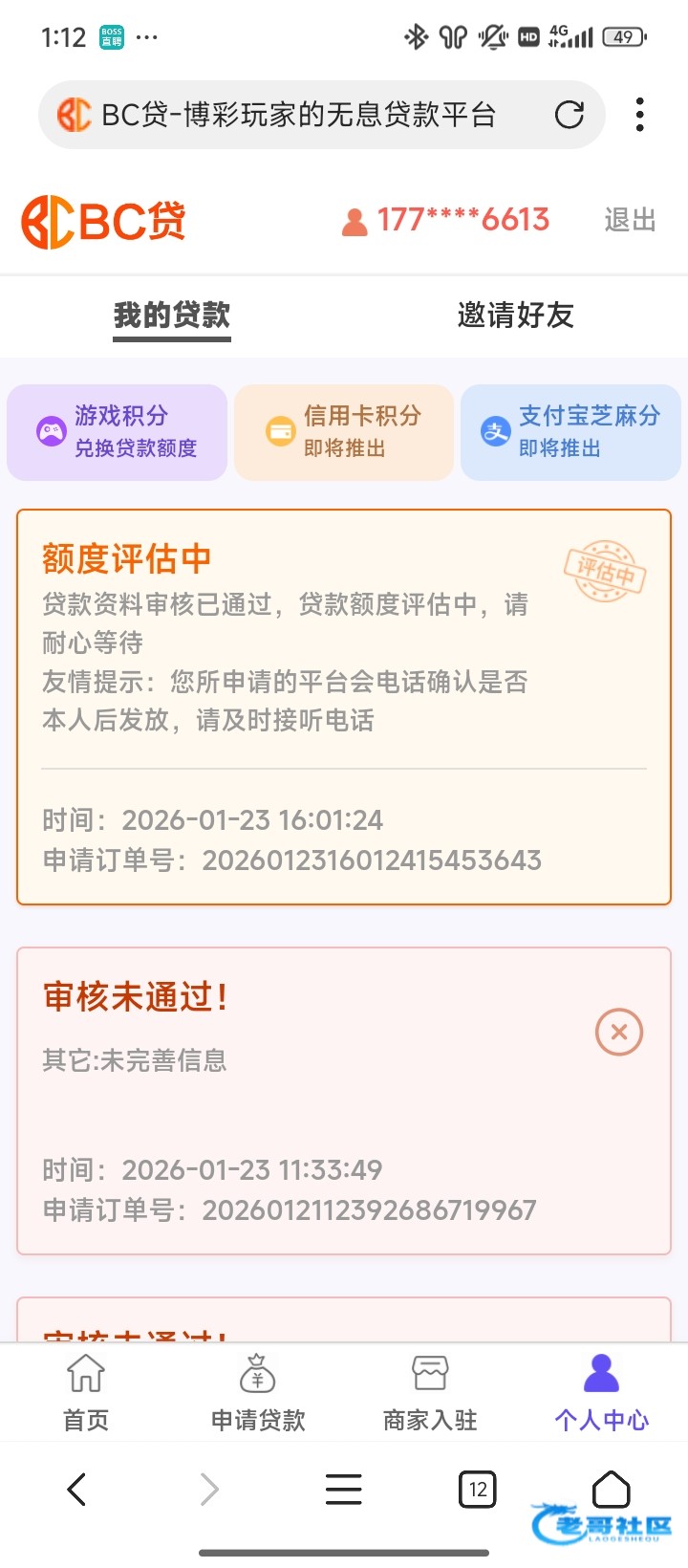Viewport: 688px width, 1568px height.
Task: Dismiss the 审核未通过 order from 11:33:49
Action: [618, 1033]
